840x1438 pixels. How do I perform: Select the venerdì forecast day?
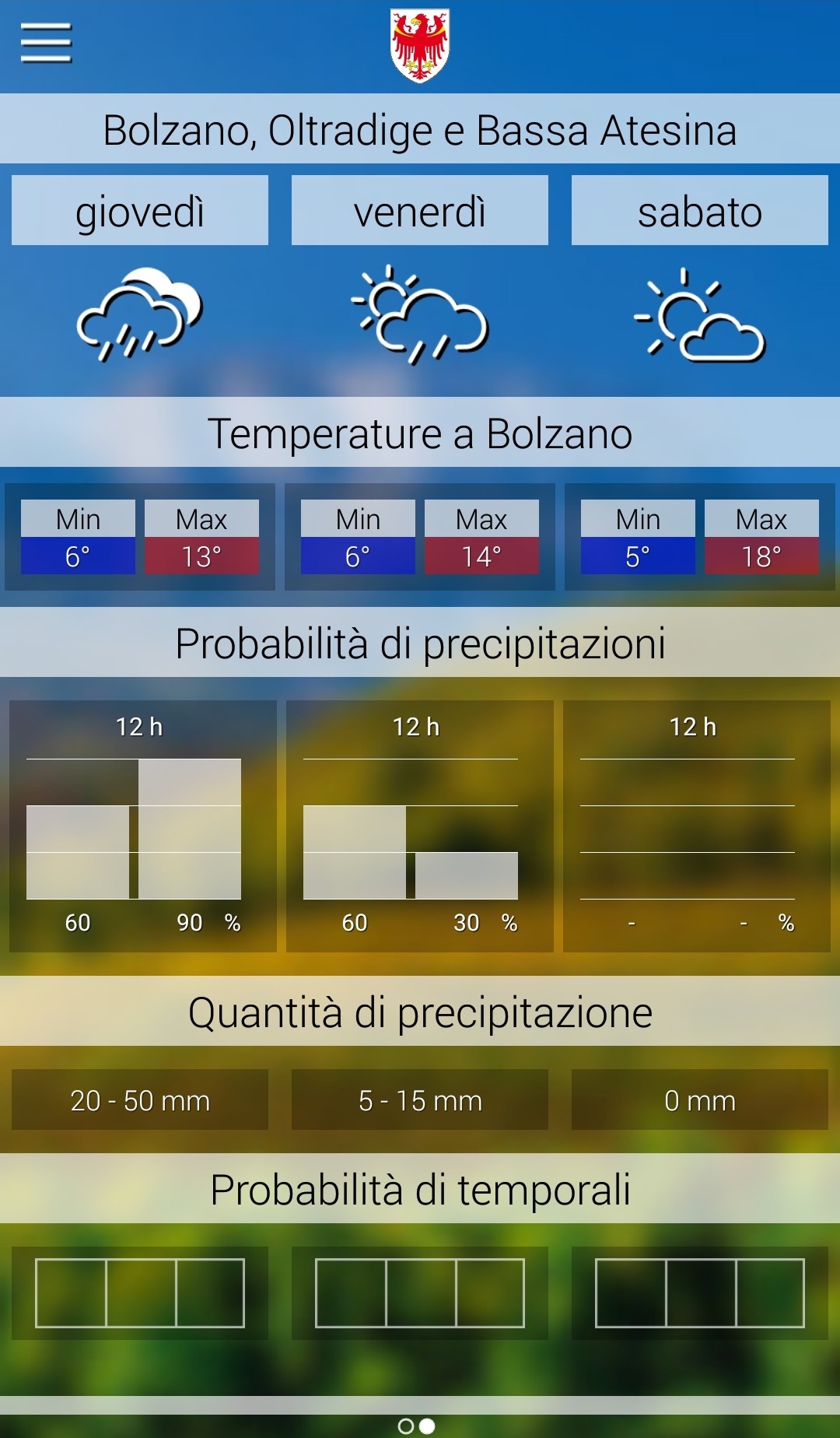click(420, 210)
